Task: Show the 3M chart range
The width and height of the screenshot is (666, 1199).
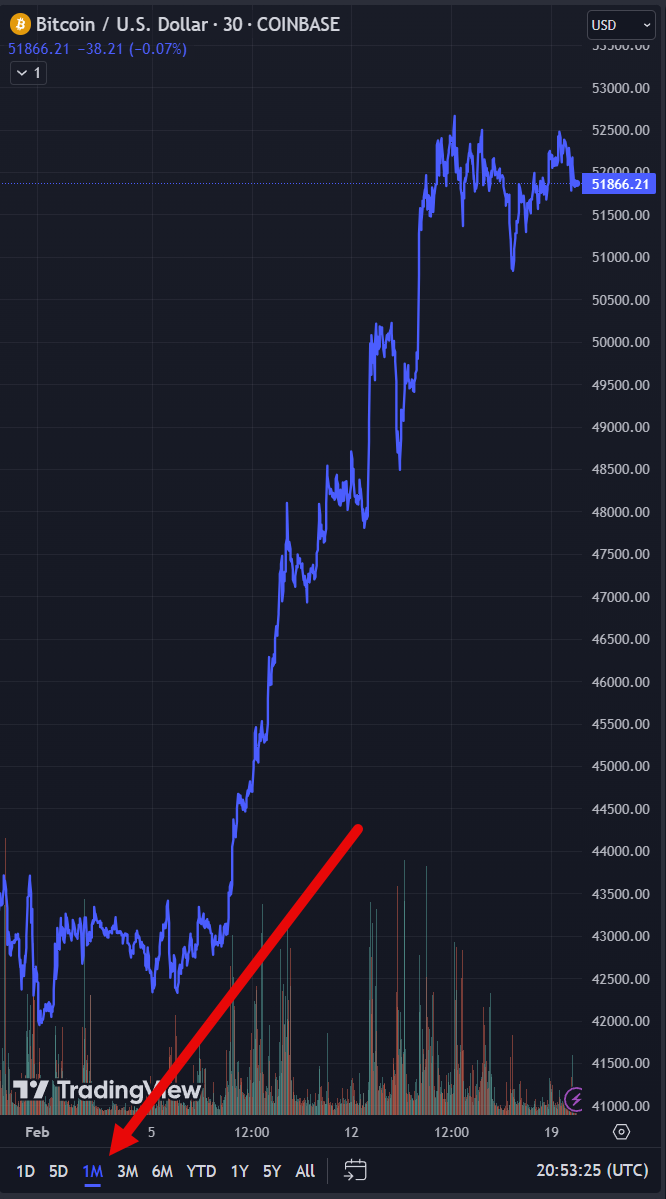Action: coord(127,1171)
